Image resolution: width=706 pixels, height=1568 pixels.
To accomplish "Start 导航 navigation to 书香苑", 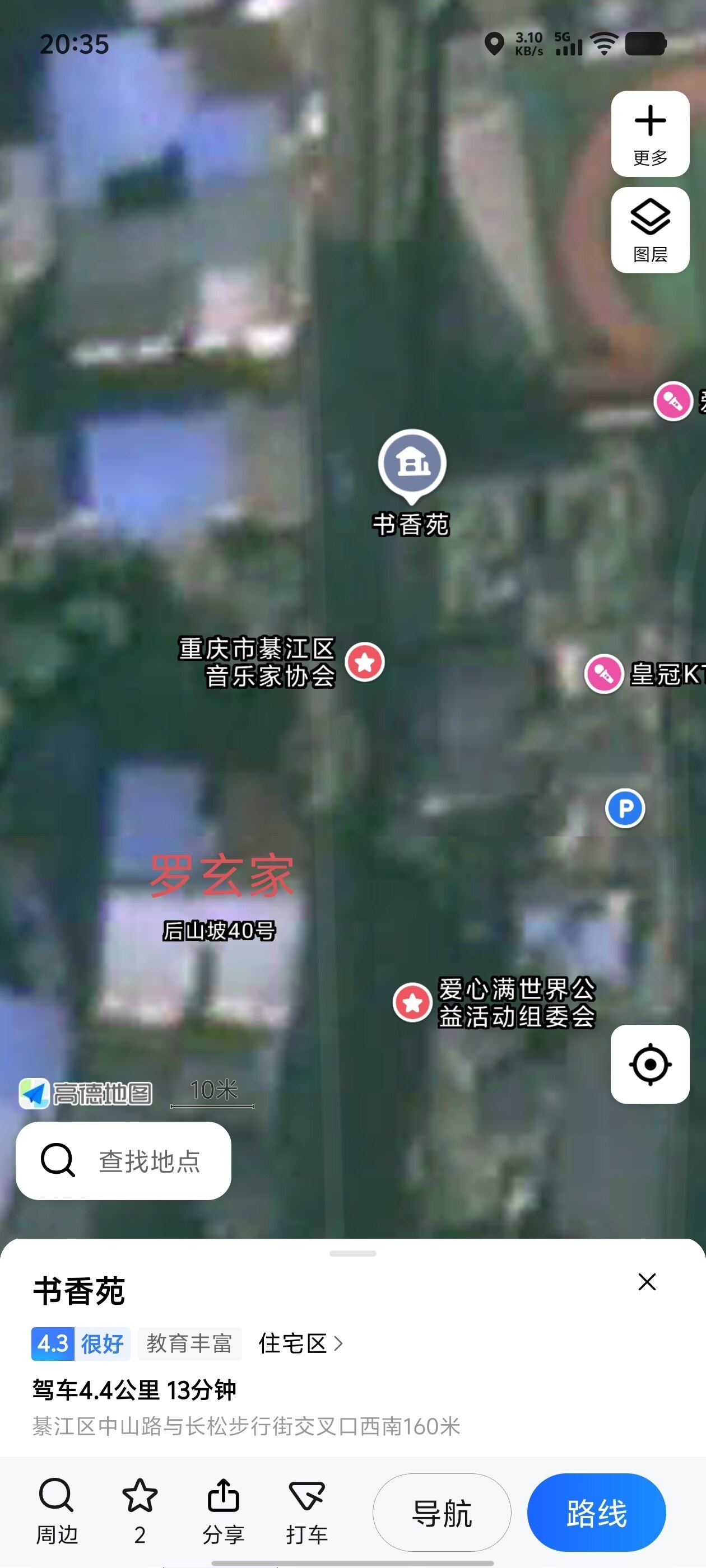I will (442, 1513).
